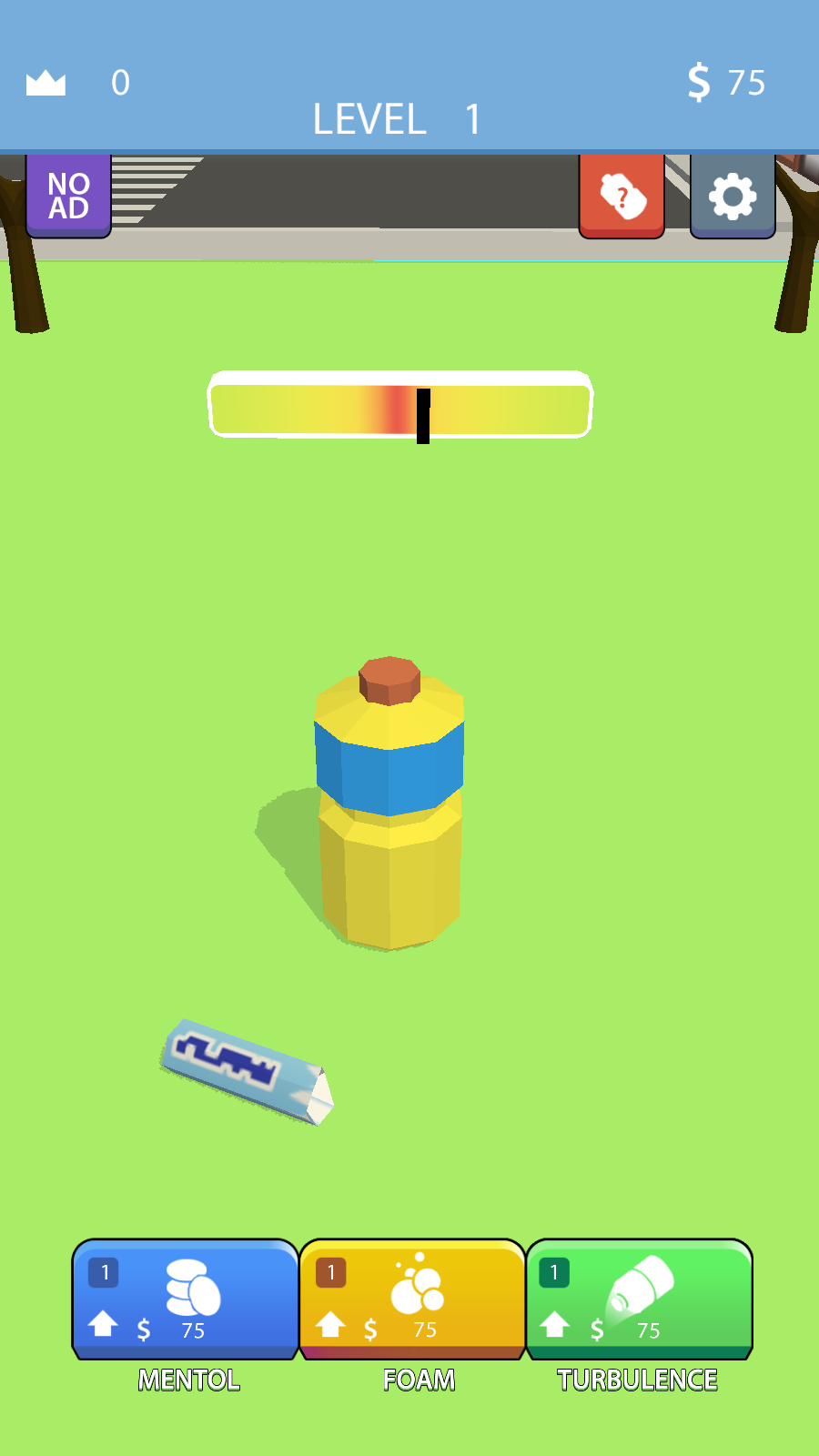Open the settings gear
The image size is (819, 1456).
coord(732,196)
